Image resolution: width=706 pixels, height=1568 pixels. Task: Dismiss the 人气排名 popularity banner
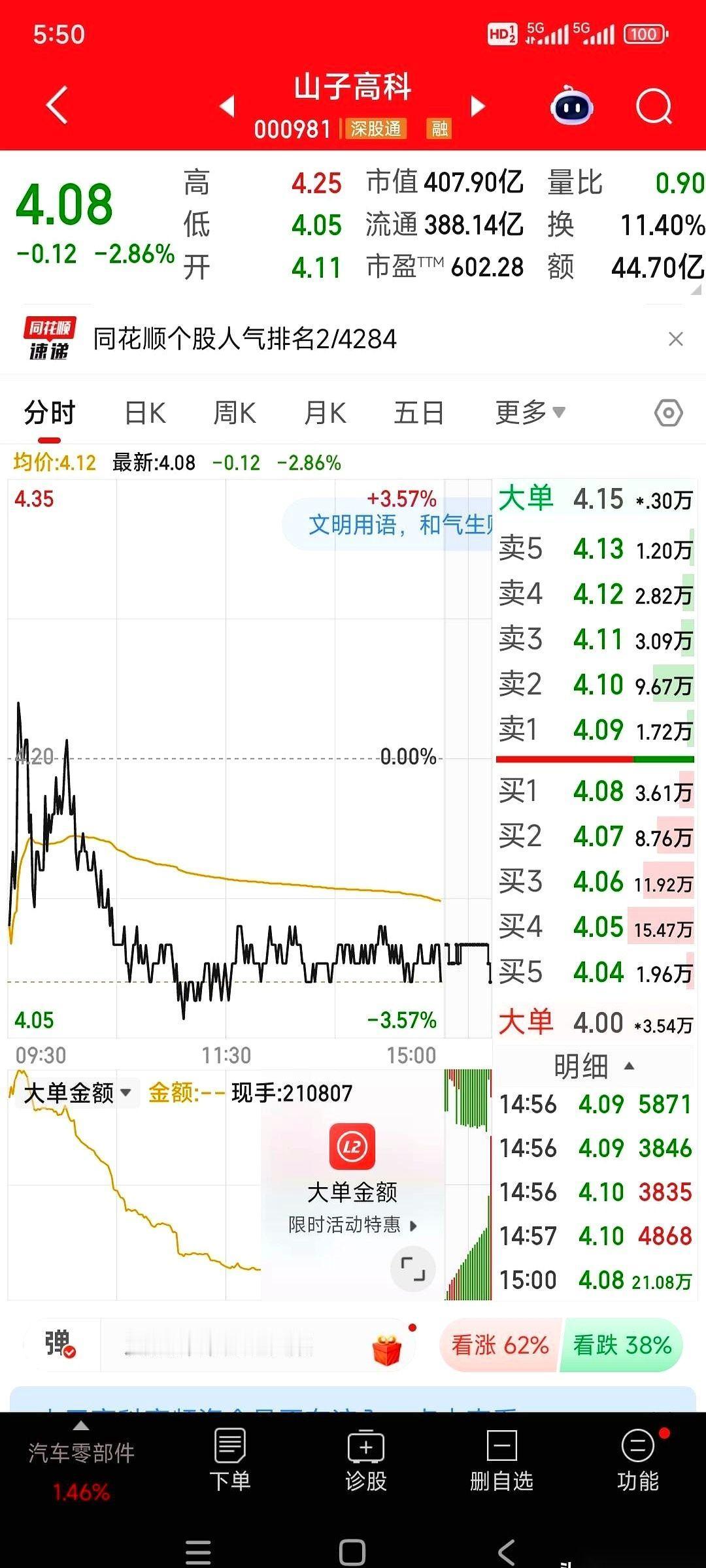677,338
